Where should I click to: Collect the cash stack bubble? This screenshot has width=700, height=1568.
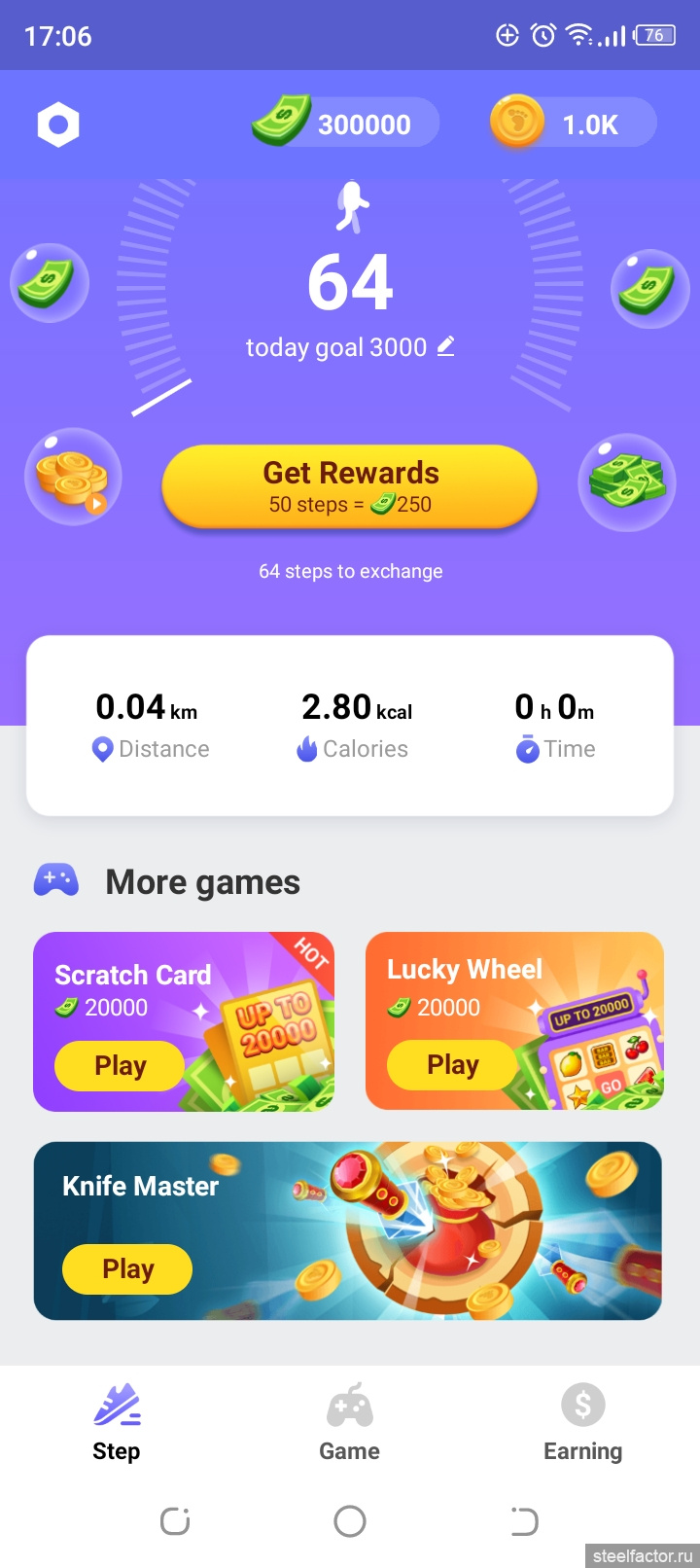click(626, 481)
